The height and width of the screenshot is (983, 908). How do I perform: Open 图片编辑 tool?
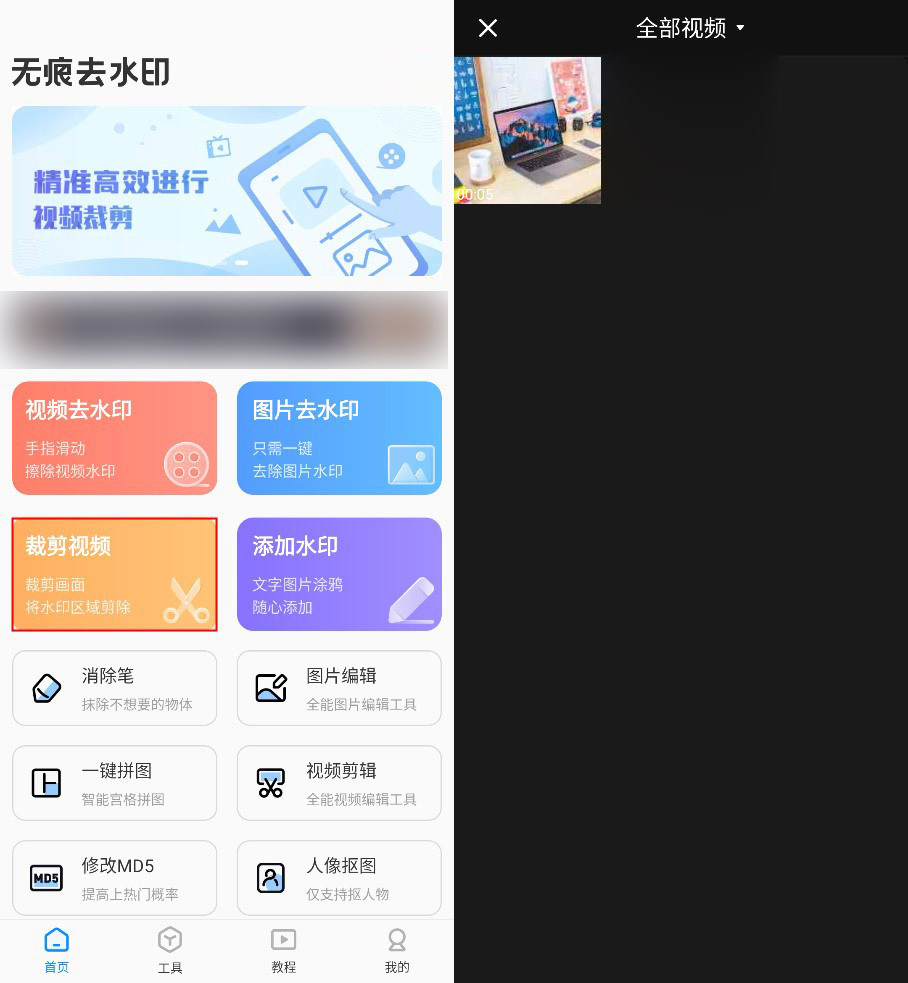pyautogui.click(x=339, y=688)
